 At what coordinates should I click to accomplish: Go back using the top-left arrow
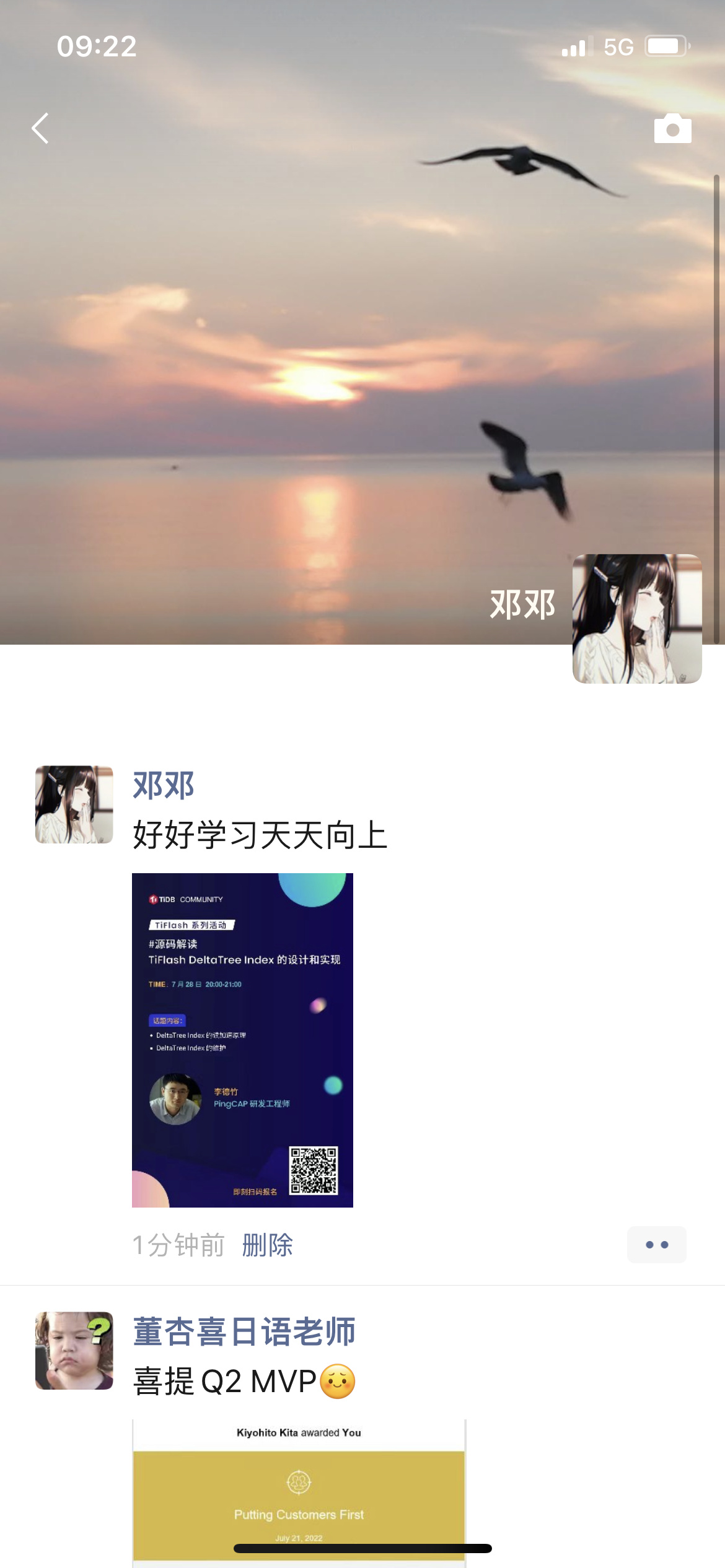pyautogui.click(x=41, y=129)
